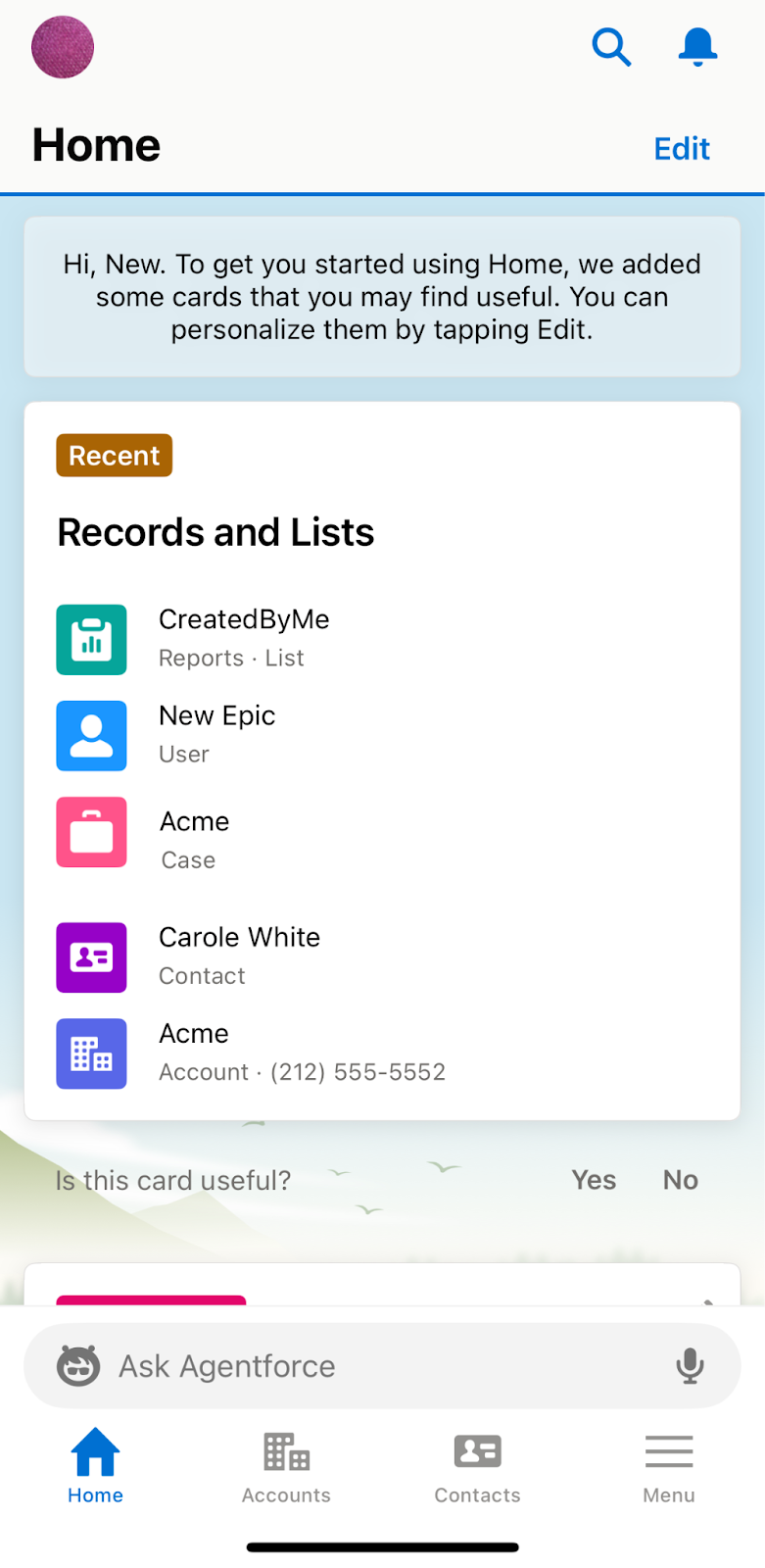
Task: Open the search magnifier icon
Action: pyautogui.click(x=611, y=47)
